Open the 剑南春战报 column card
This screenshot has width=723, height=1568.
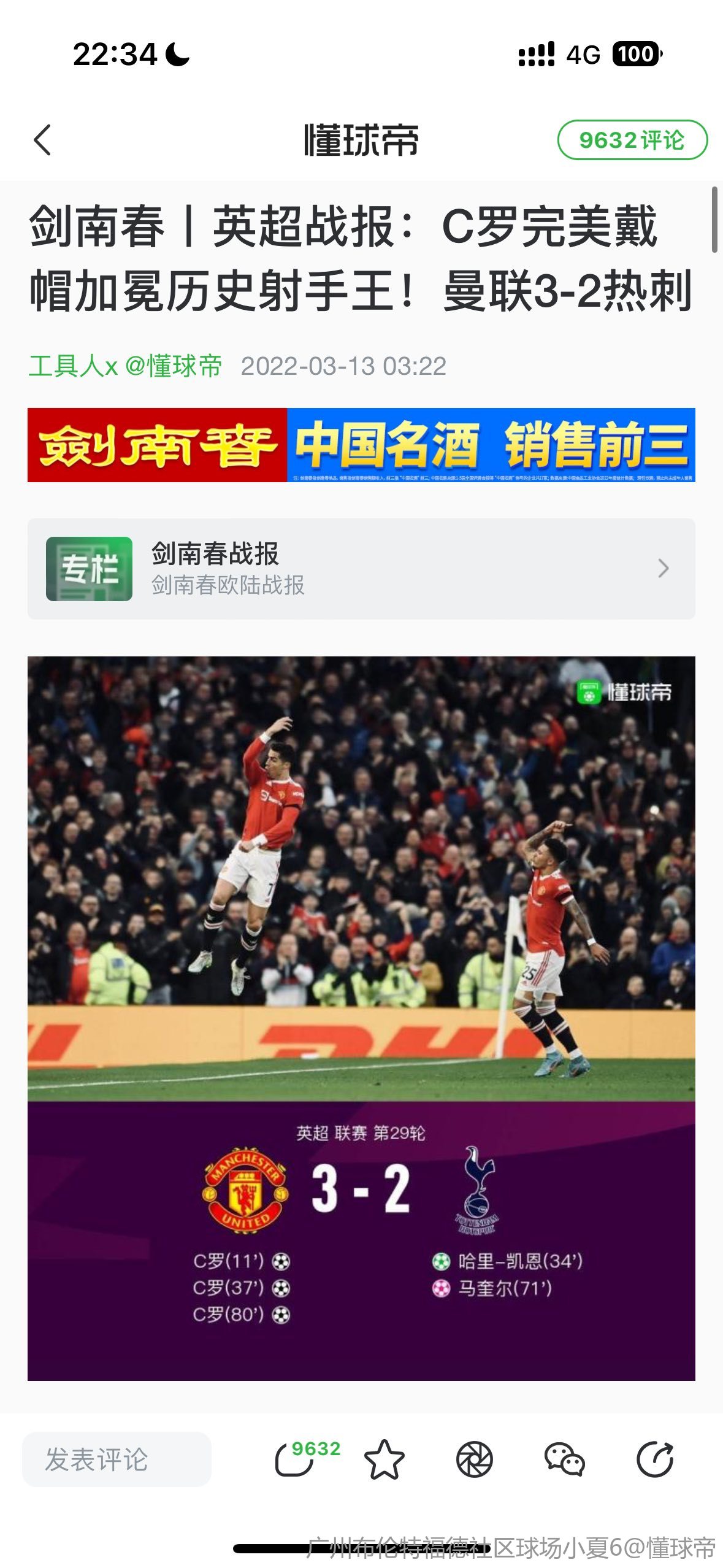coord(361,569)
